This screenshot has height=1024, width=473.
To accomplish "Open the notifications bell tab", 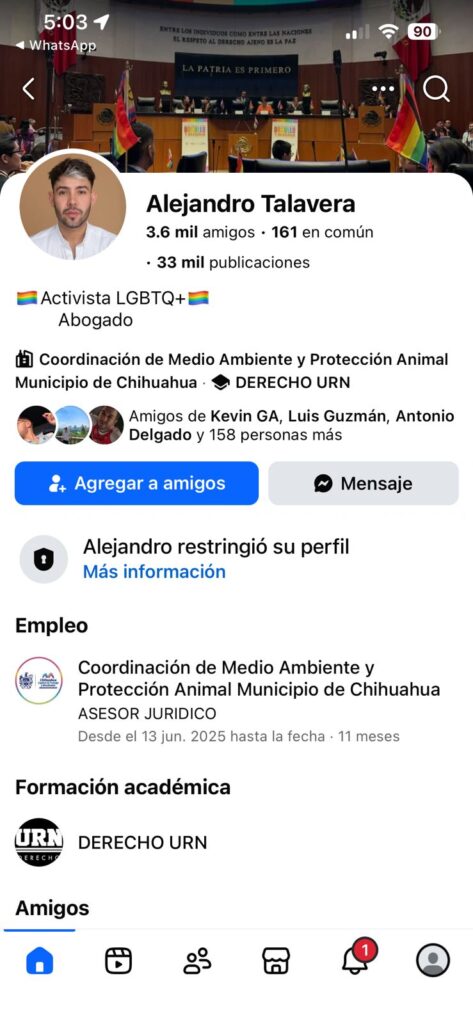I will click(356, 959).
